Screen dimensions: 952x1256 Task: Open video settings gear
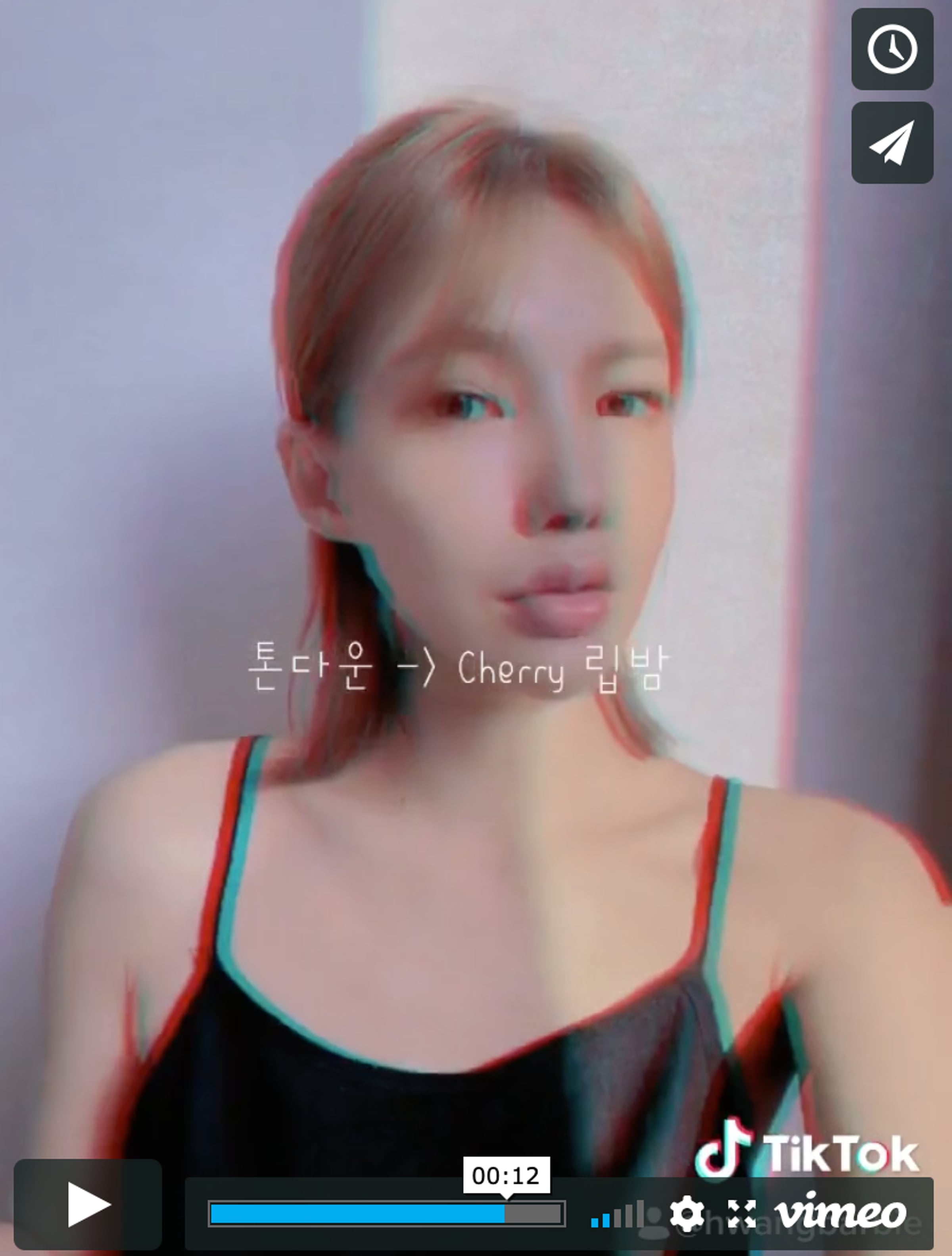point(687,1214)
